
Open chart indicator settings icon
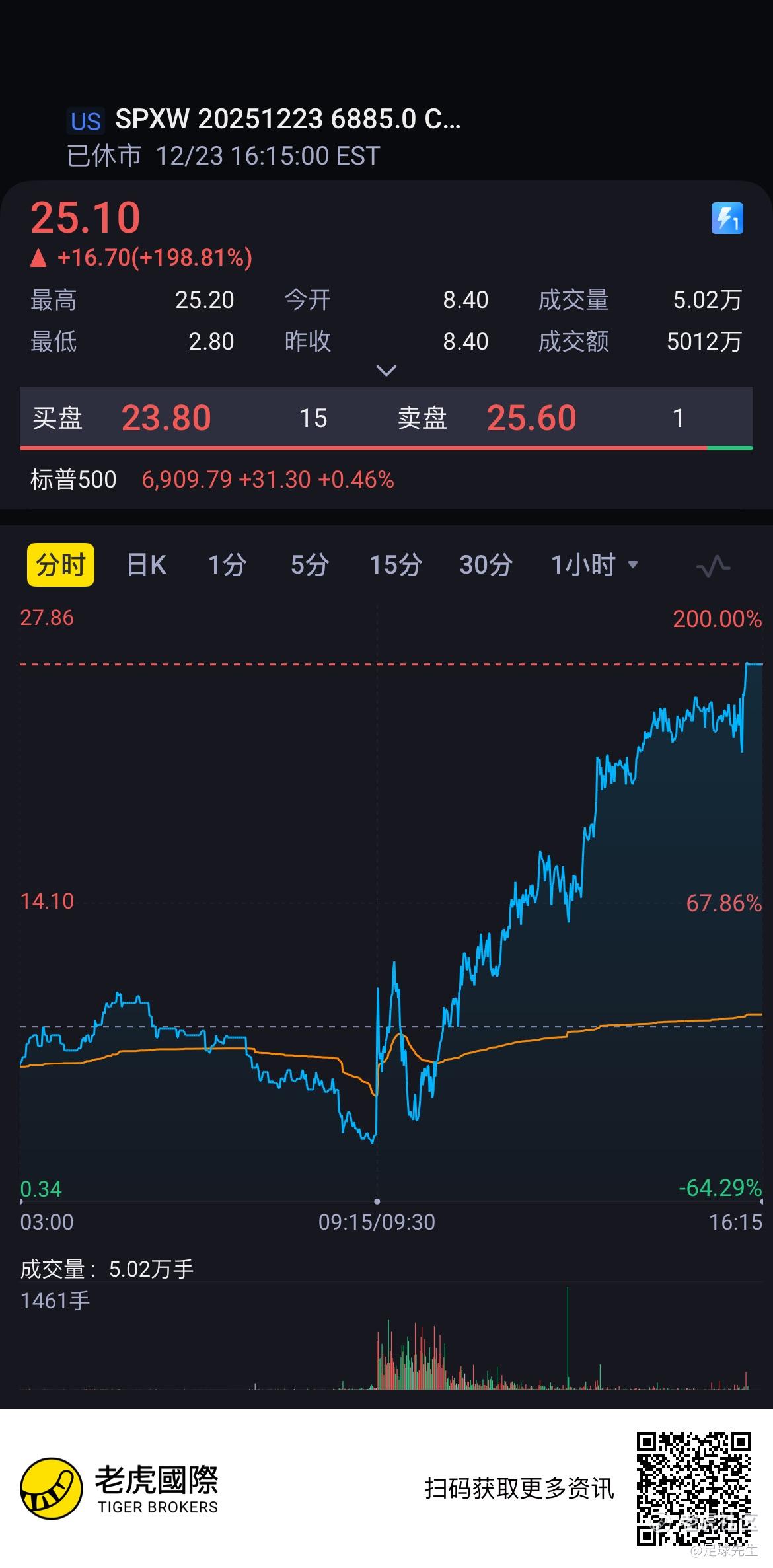click(x=713, y=566)
